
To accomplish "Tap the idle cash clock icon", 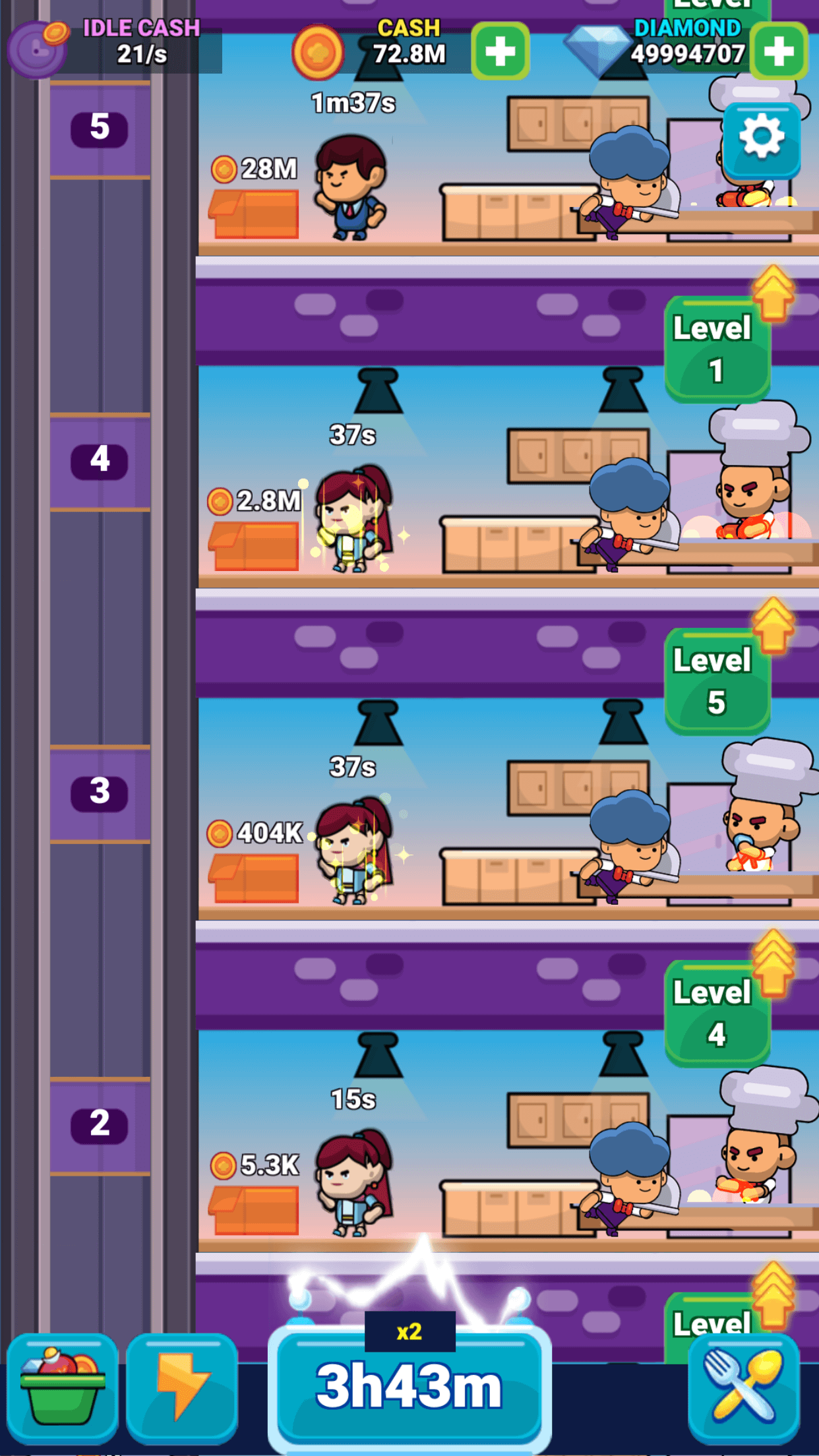I will coord(38,49).
